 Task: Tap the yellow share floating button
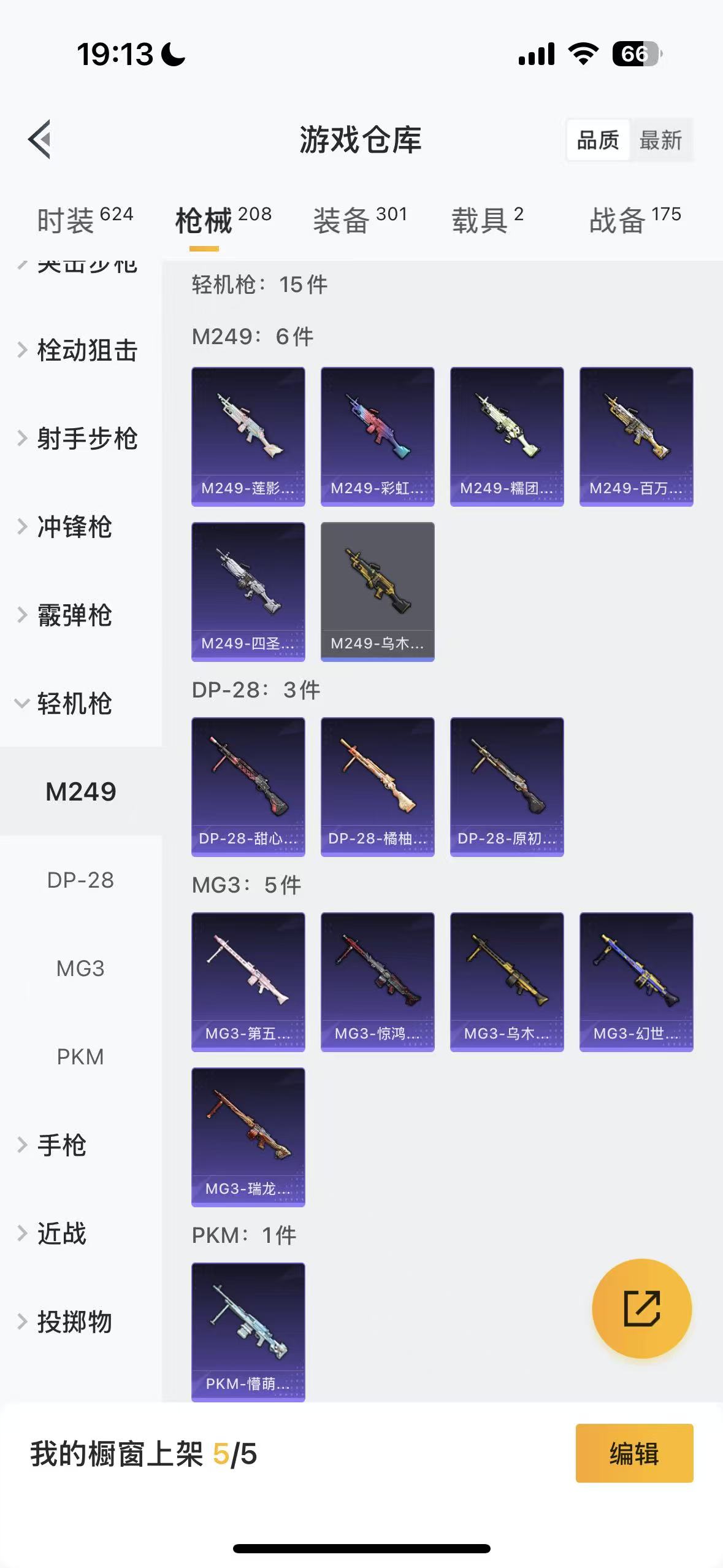tap(641, 1309)
